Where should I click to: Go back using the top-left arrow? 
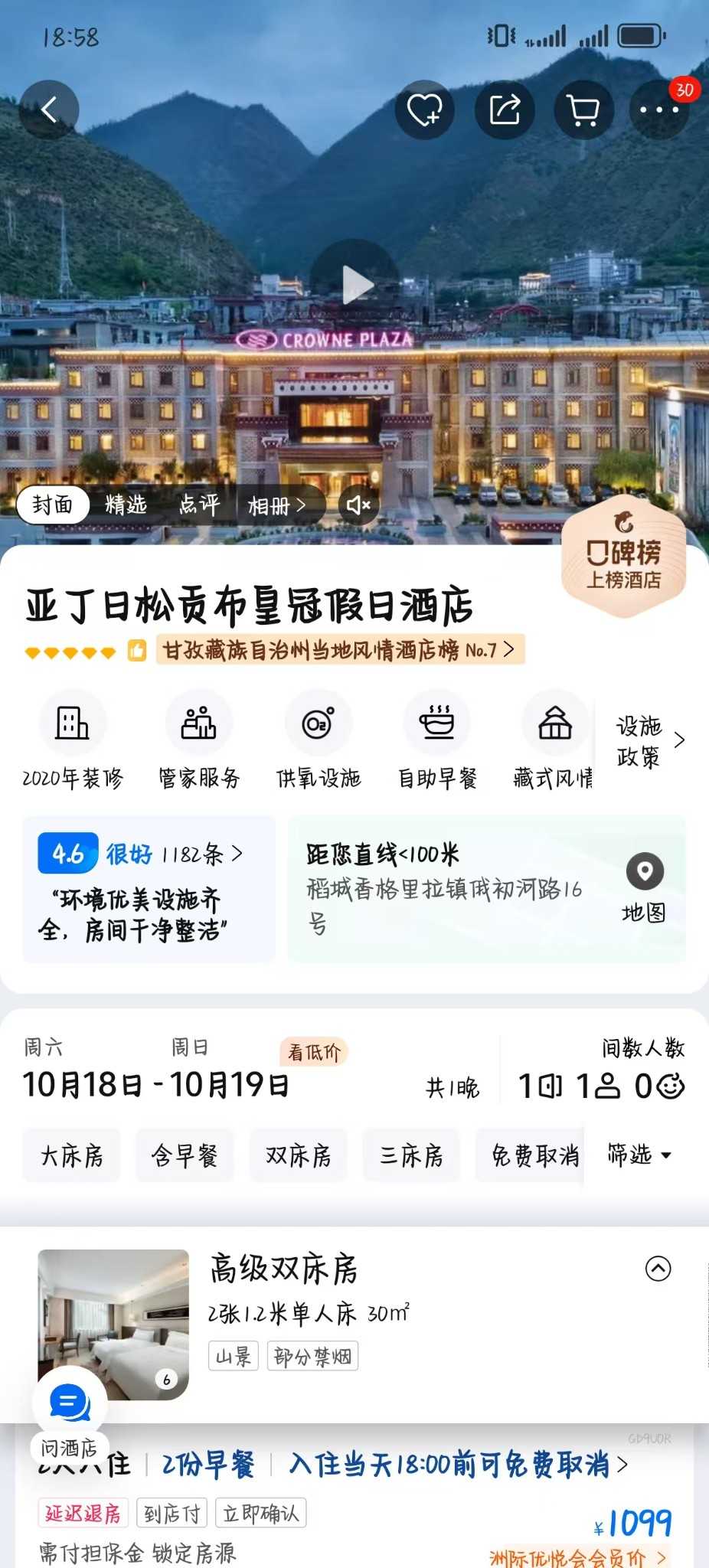[x=49, y=110]
